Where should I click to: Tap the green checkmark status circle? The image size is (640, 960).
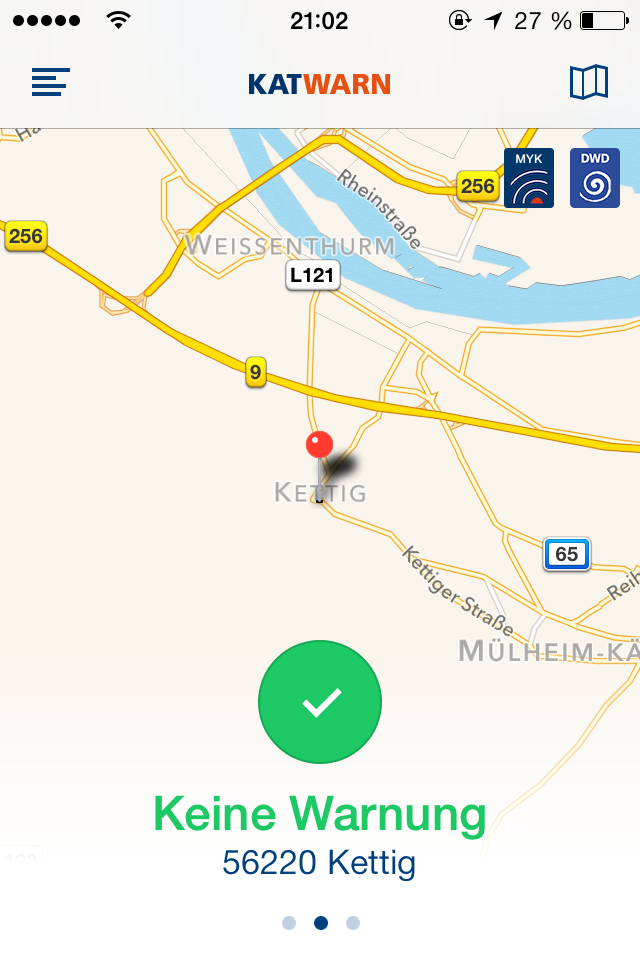[x=320, y=702]
